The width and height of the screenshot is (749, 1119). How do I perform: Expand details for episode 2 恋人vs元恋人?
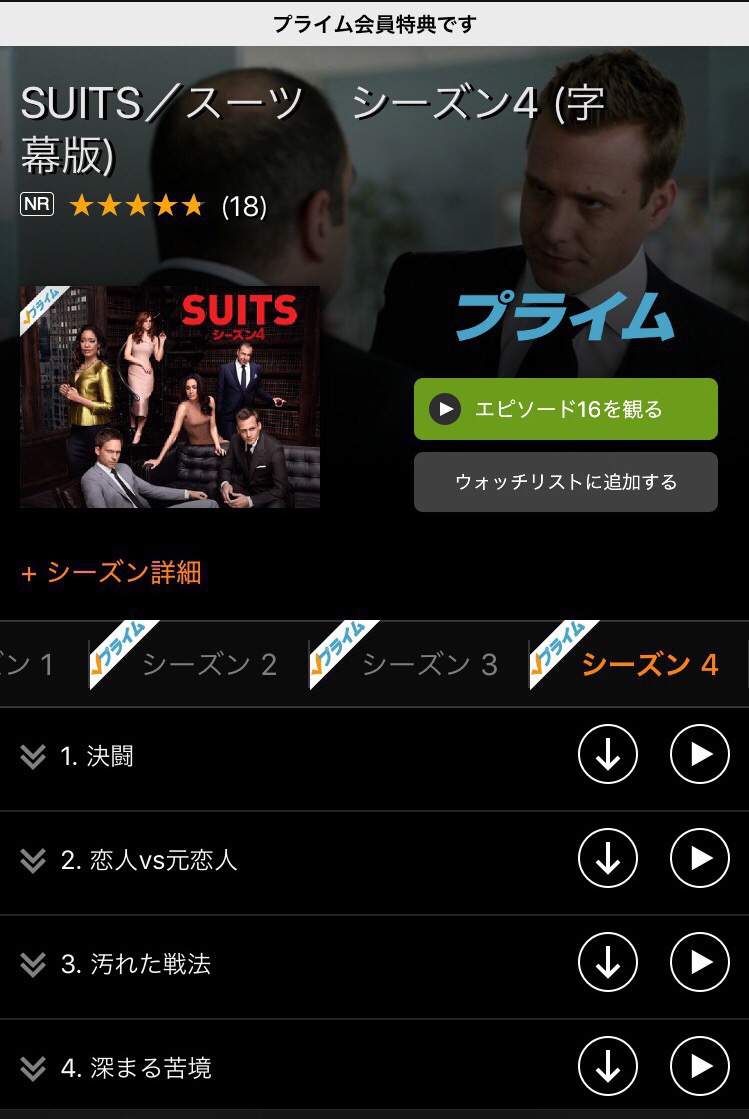[33, 861]
